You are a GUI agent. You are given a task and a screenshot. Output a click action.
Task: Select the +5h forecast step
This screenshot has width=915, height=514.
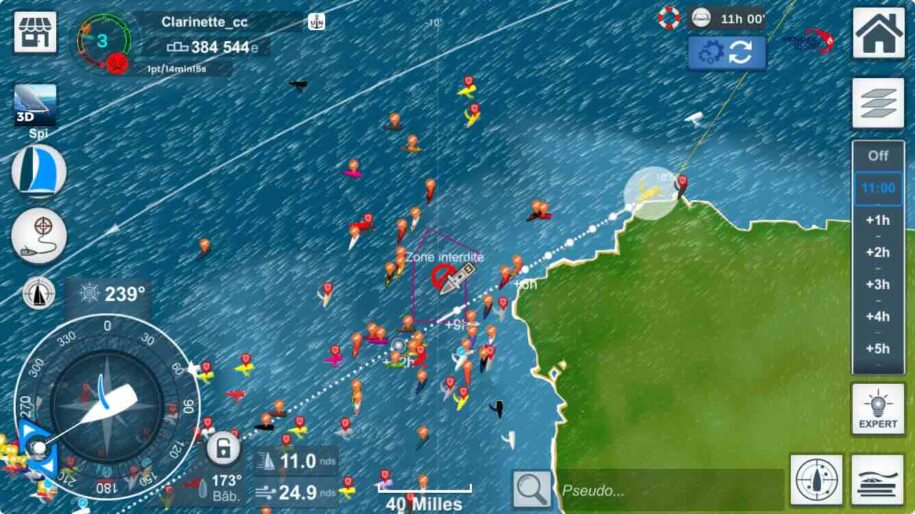click(x=878, y=348)
